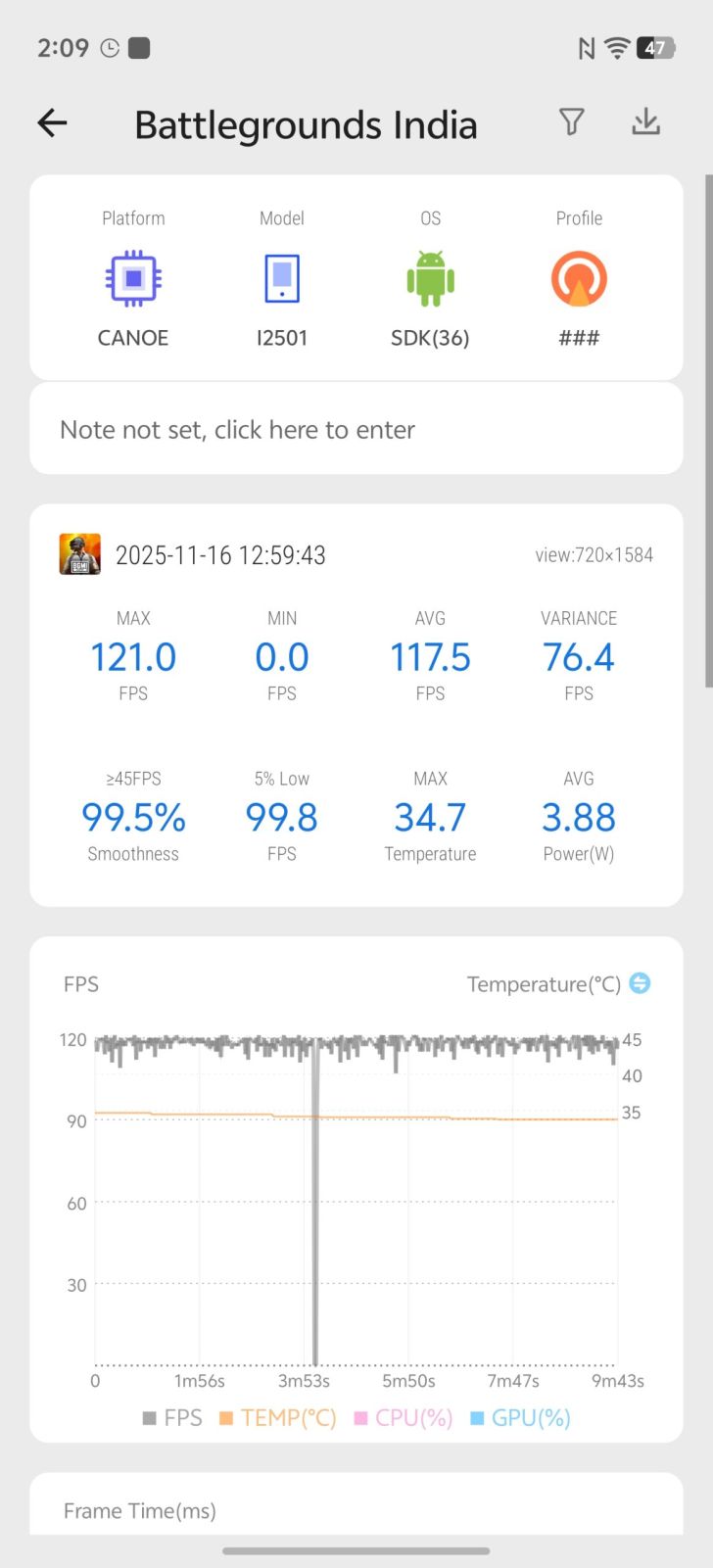
Task: Go back from Battlegrounds India report
Action: point(52,123)
